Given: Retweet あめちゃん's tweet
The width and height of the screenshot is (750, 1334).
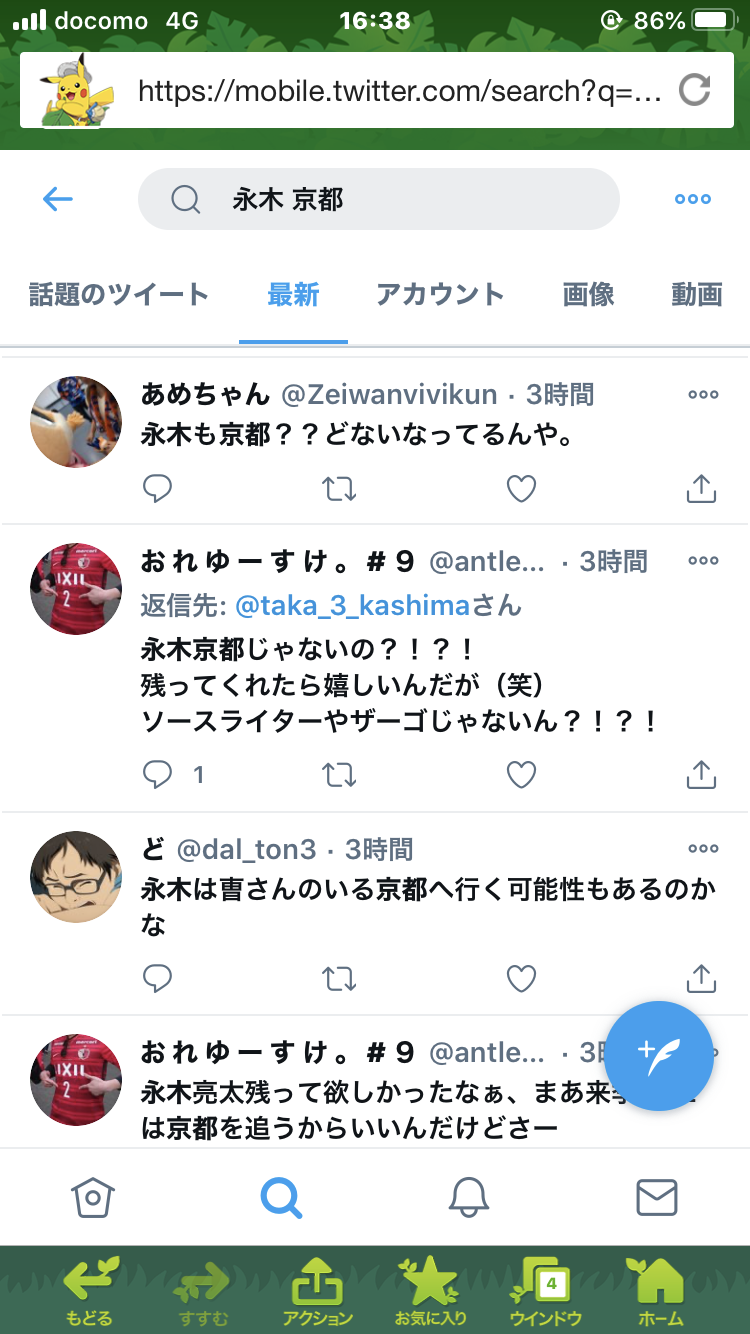Looking at the screenshot, I should [339, 488].
